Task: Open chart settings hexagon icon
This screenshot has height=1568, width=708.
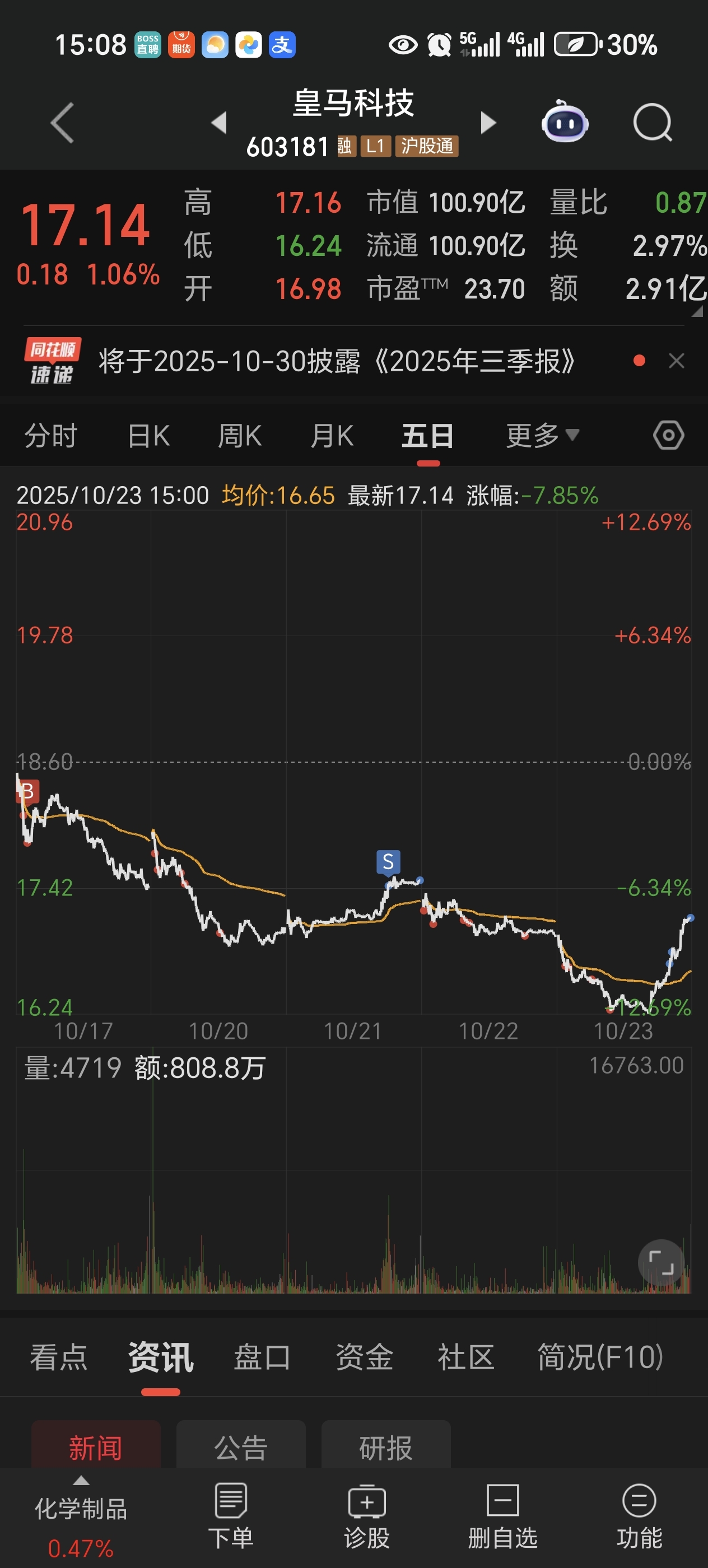Action: click(x=668, y=436)
